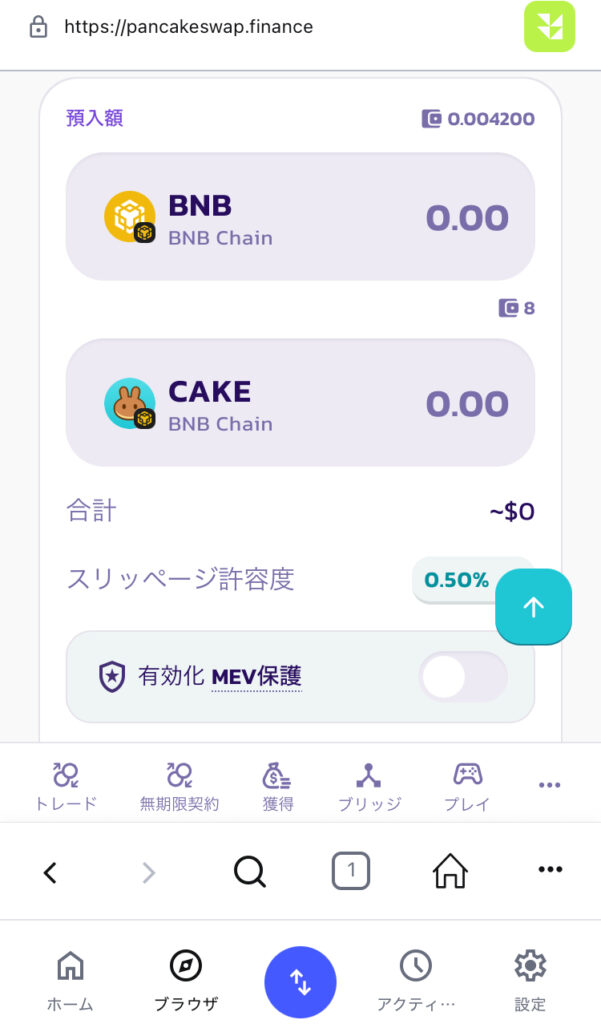Switch to the ホーム tab
The image size is (601, 1024).
tap(70, 980)
